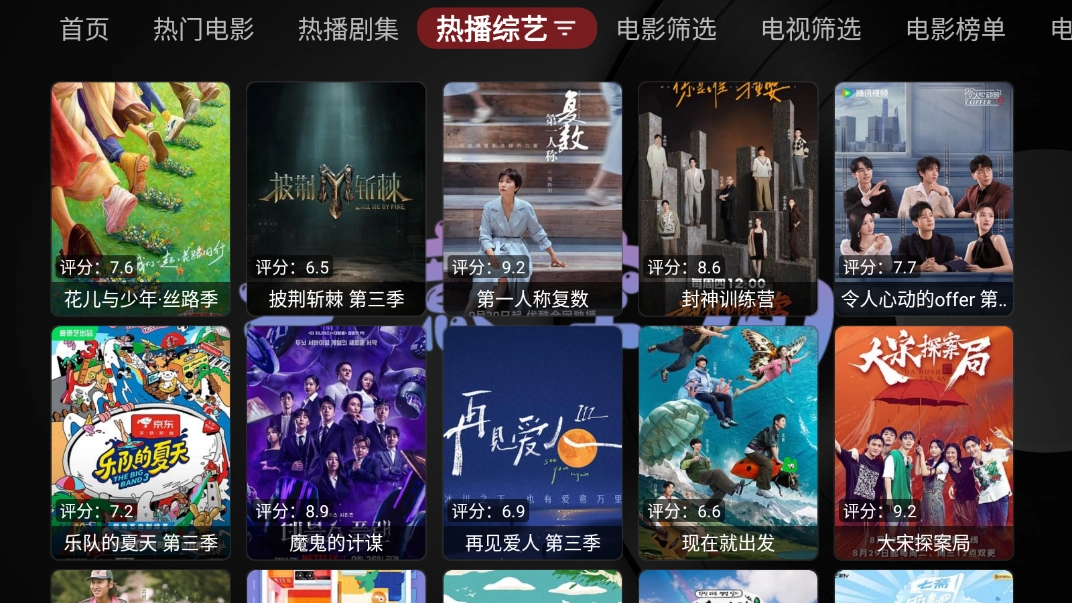
Task: Open the 电影榜单 tab
Action: pos(955,29)
